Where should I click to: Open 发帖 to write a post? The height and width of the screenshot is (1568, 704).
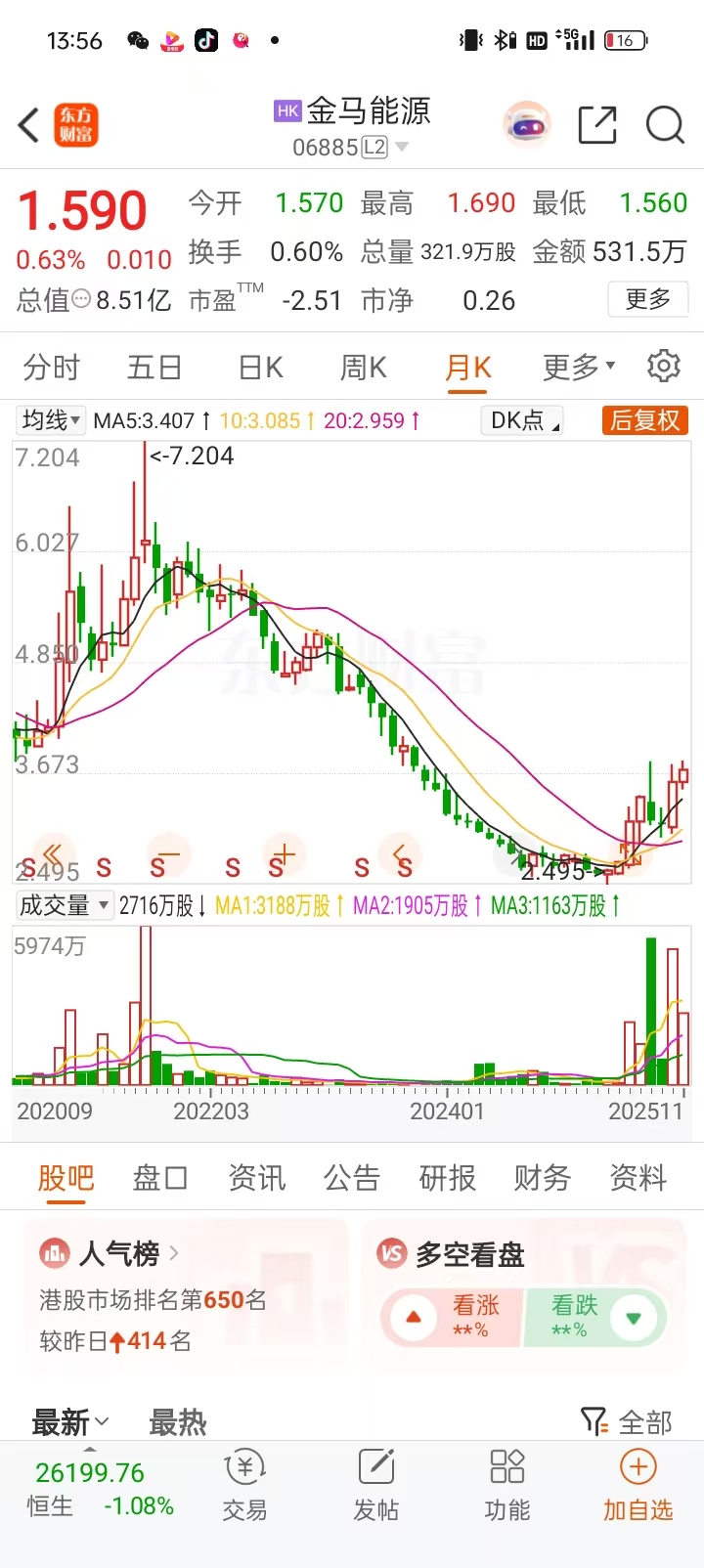[x=376, y=1486]
